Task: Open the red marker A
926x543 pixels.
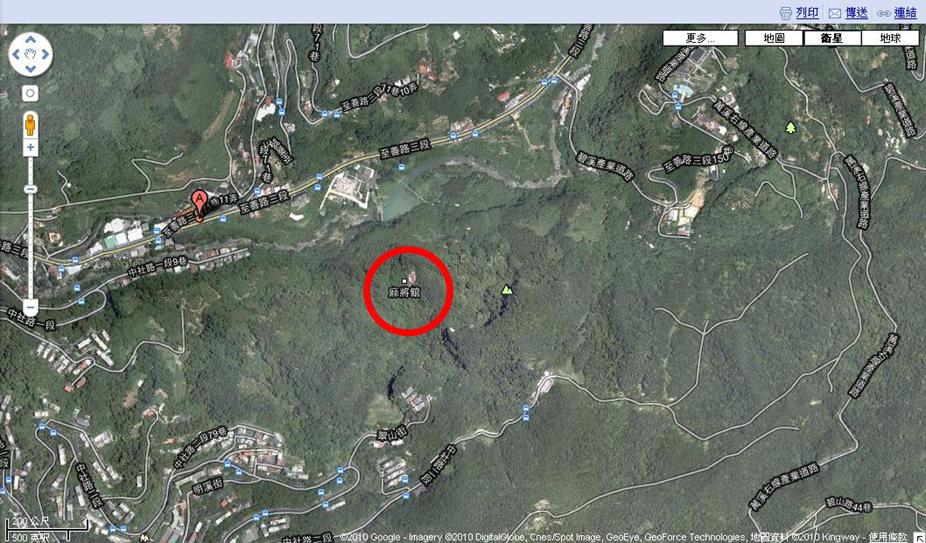Action: pos(199,201)
